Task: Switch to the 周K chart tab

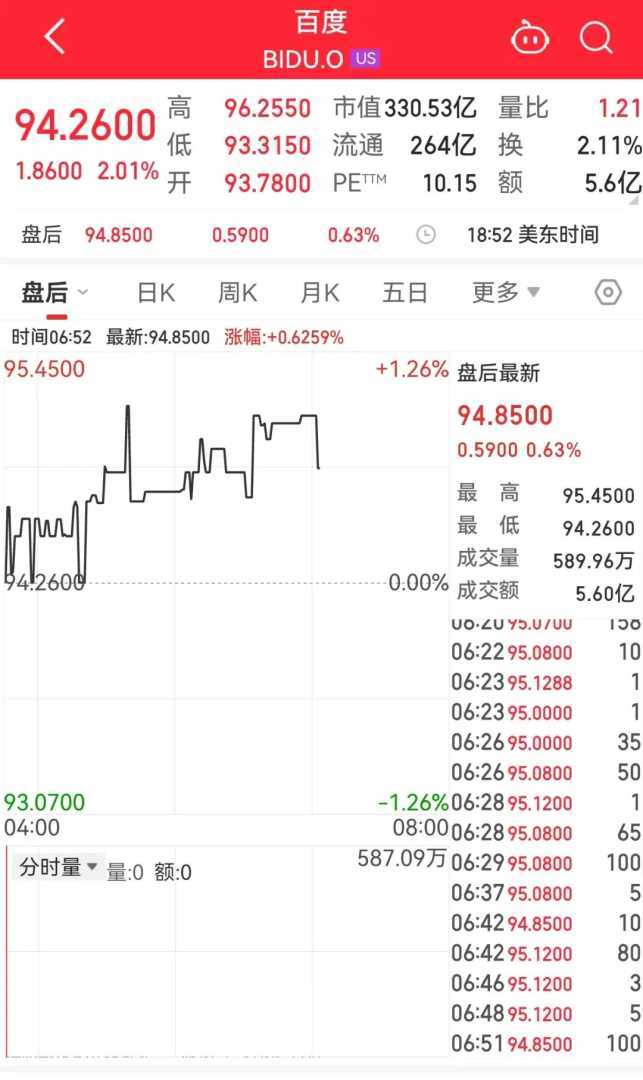Action: 238,292
